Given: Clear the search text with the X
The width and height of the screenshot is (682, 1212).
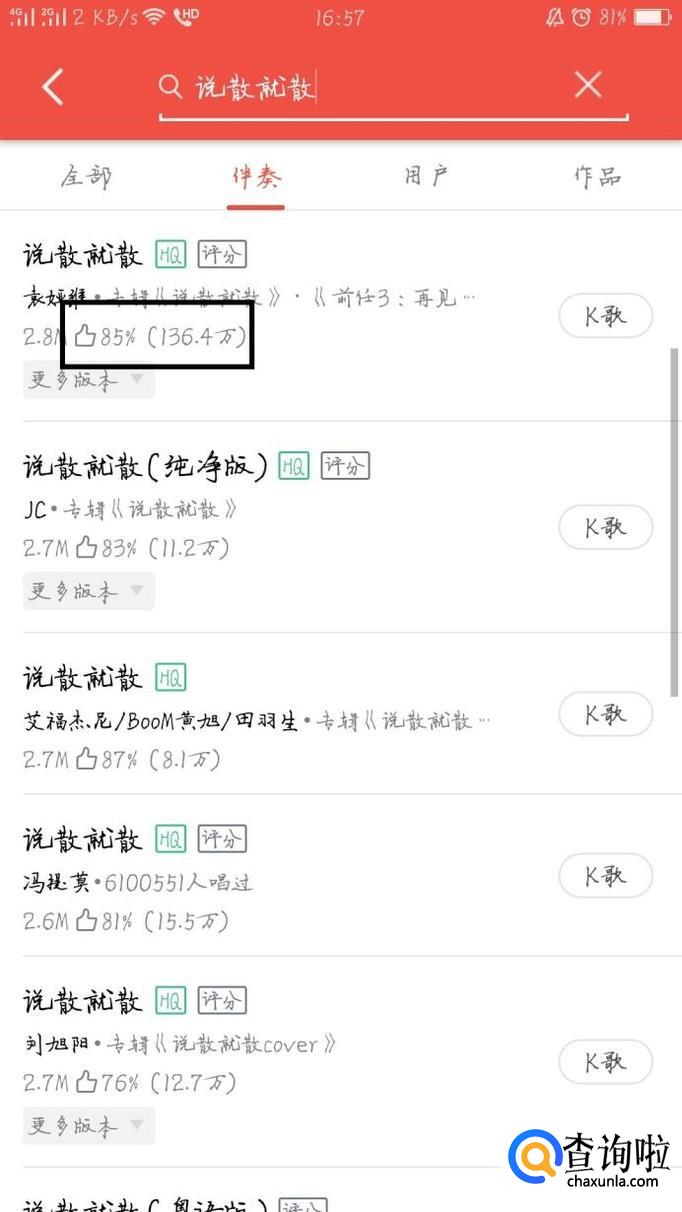Looking at the screenshot, I should point(588,85).
